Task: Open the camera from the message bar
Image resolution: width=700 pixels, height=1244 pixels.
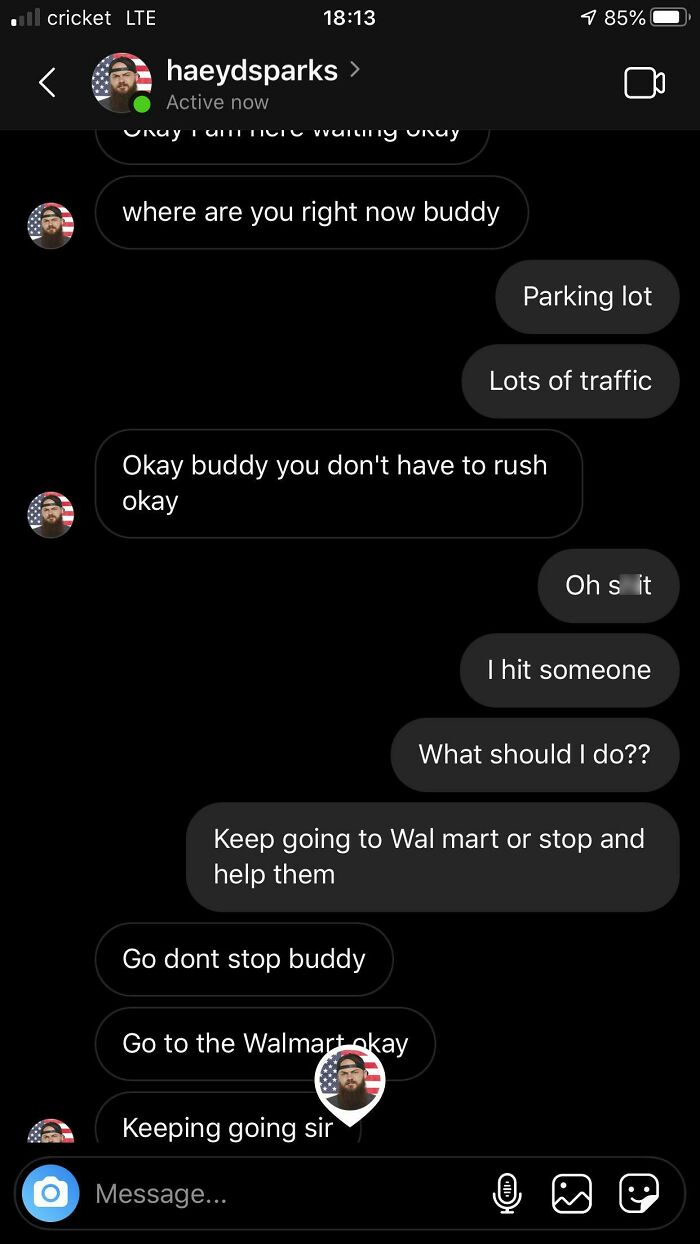Action: 51,1193
